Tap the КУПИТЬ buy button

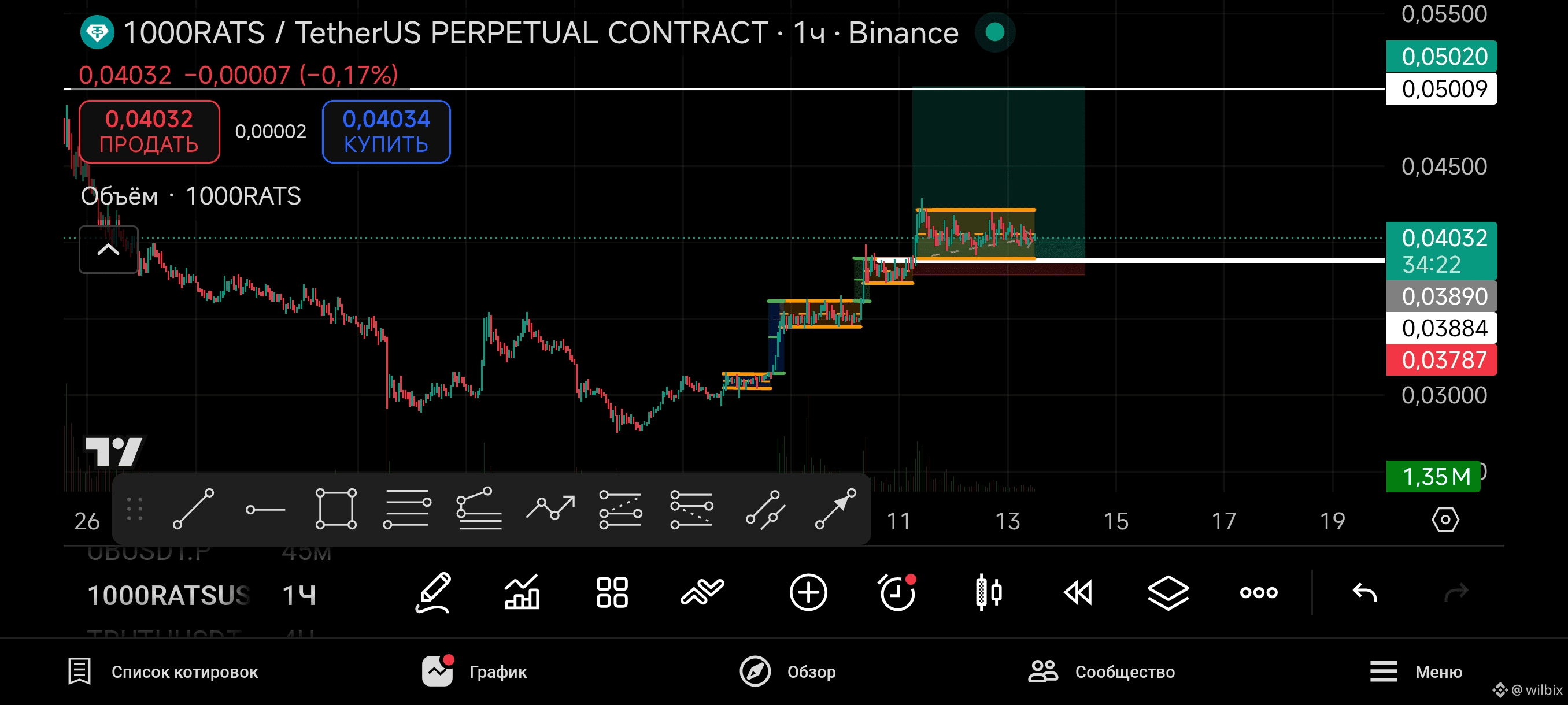pos(386,131)
